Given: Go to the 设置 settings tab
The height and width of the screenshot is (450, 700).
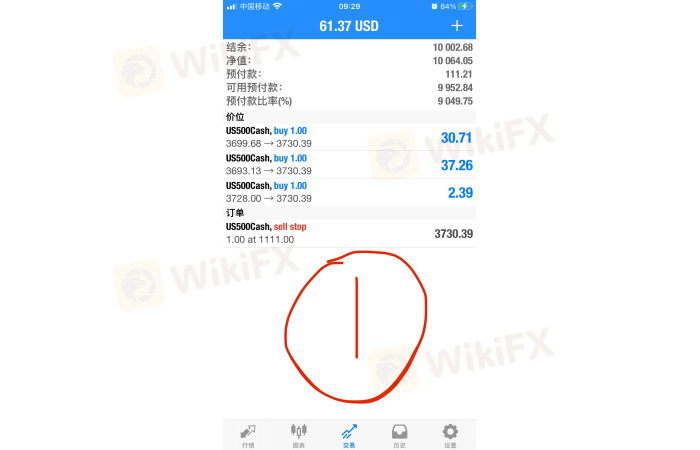Looking at the screenshot, I should 450,434.
